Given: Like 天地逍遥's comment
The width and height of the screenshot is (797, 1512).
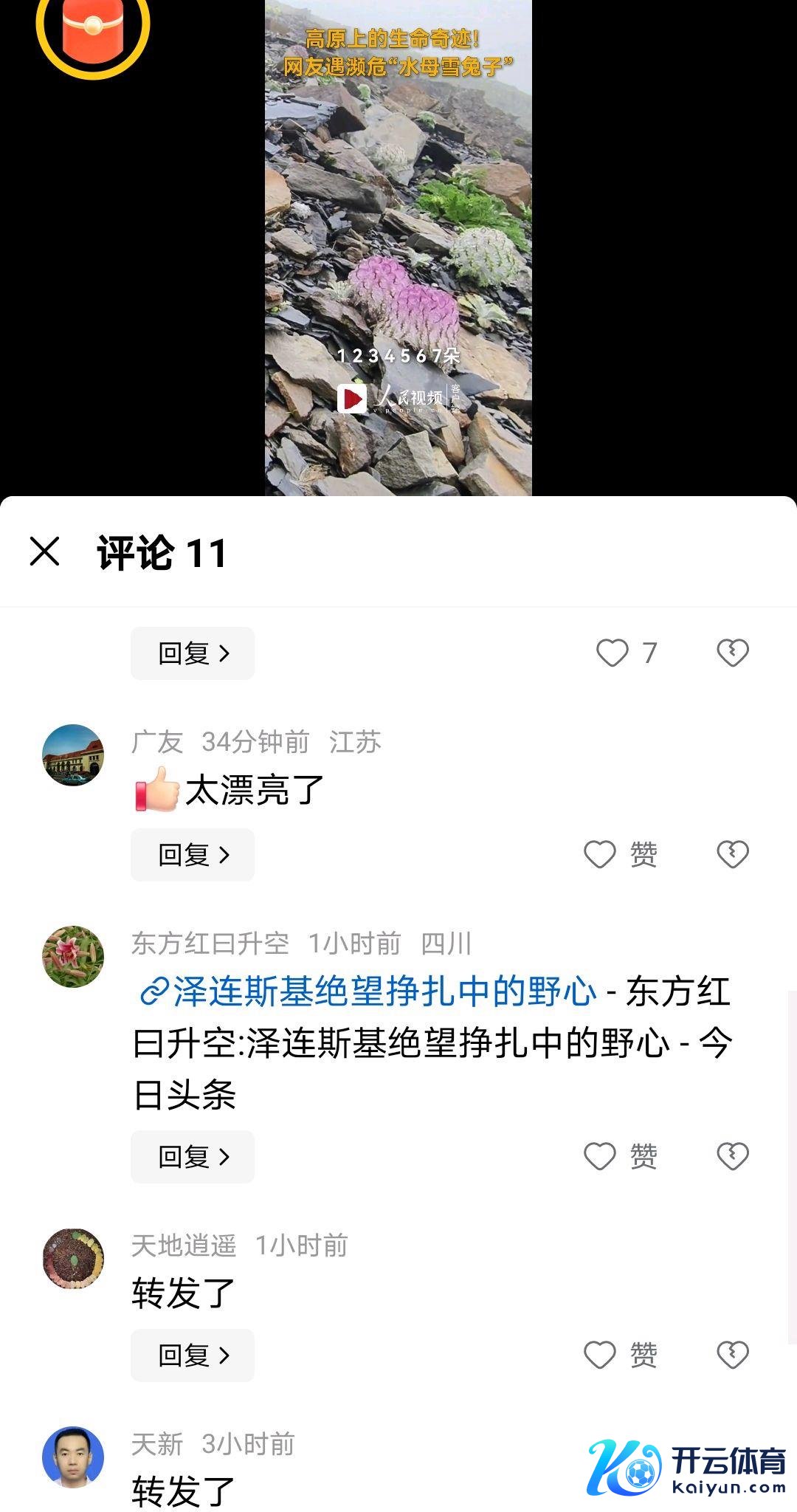Looking at the screenshot, I should (x=600, y=1355).
